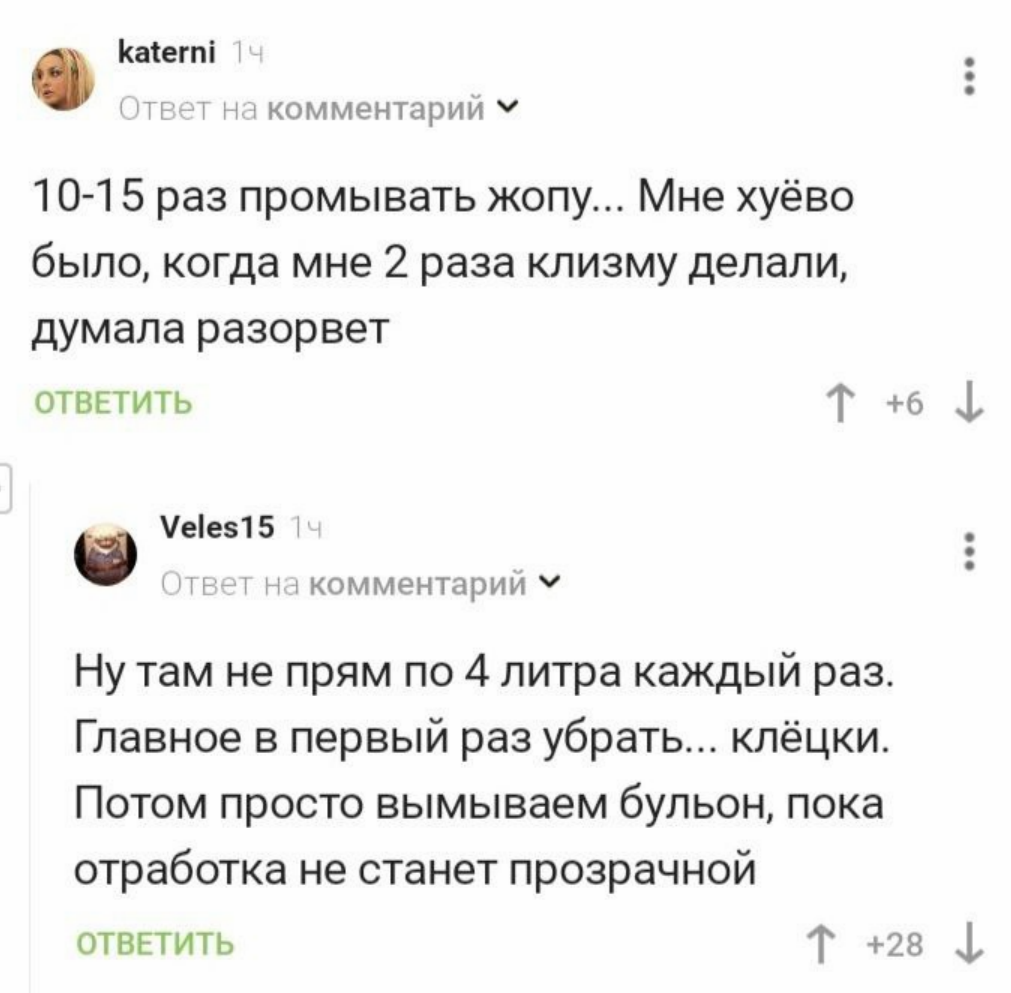Open Veles15's profile avatar

pos(108,554)
